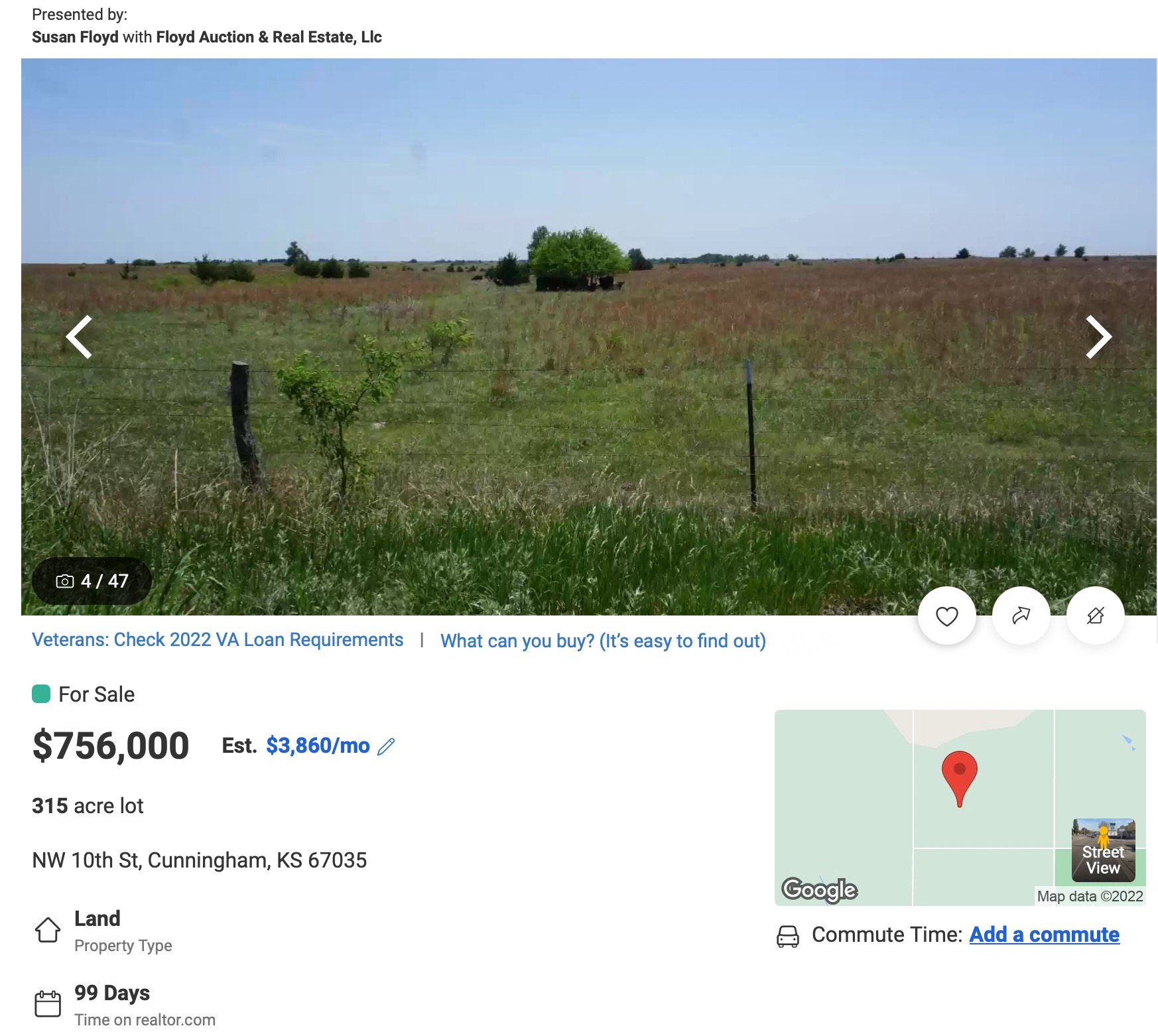Open Veterans VA Loan Requirements link
The width and height of the screenshot is (1158, 1036).
coord(218,639)
